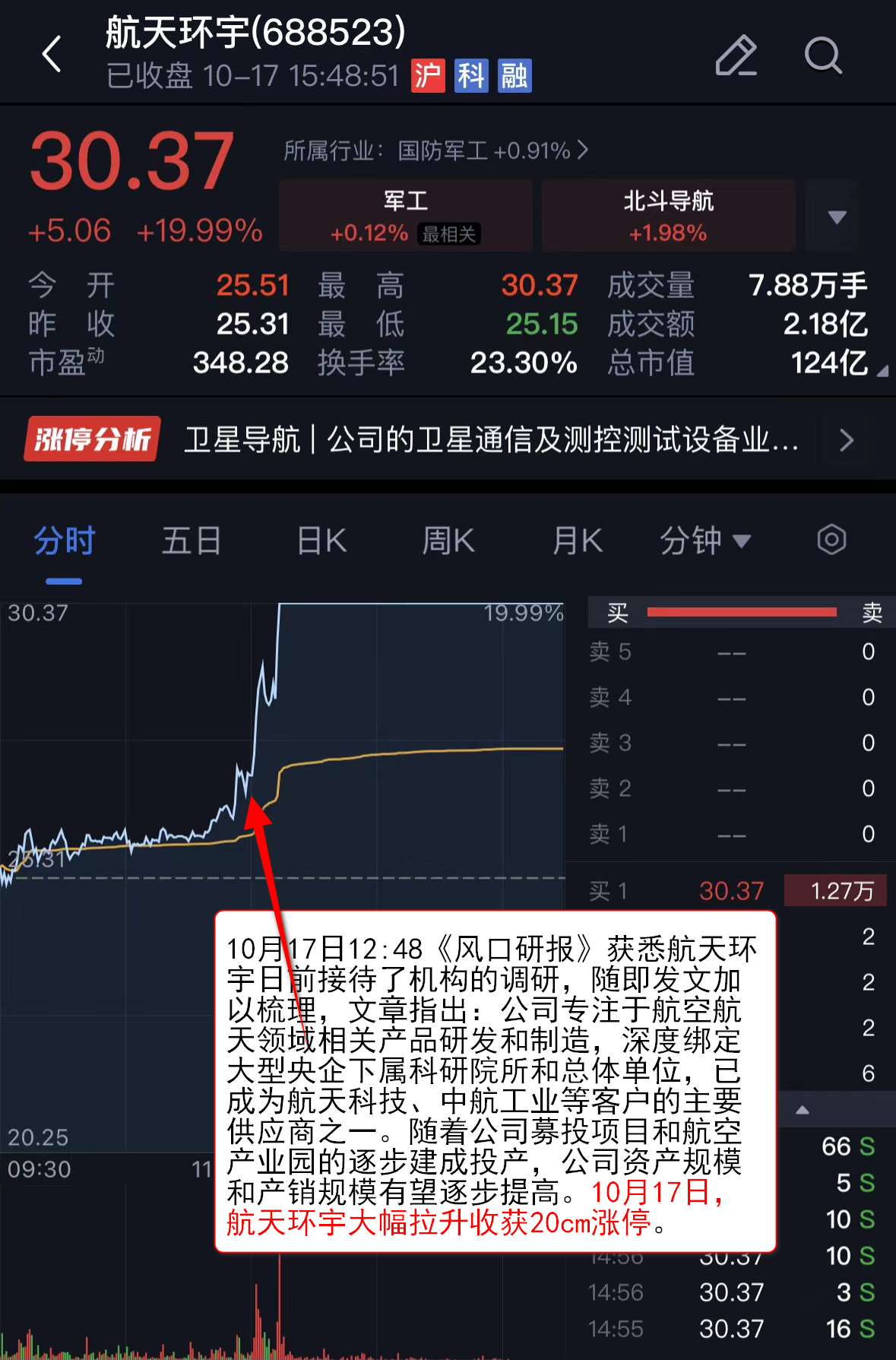This screenshot has width=896, height=1360.
Task: Open stock search
Action: click(823, 55)
